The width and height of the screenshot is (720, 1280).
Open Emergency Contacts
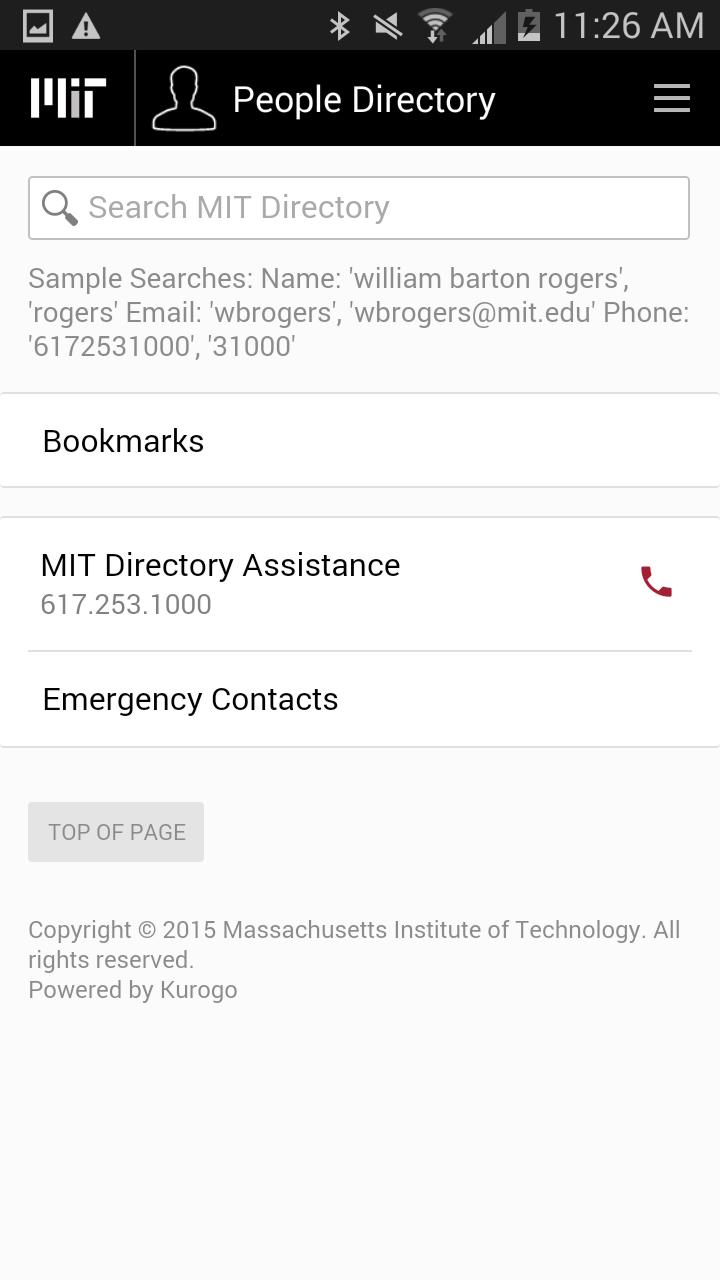point(360,699)
